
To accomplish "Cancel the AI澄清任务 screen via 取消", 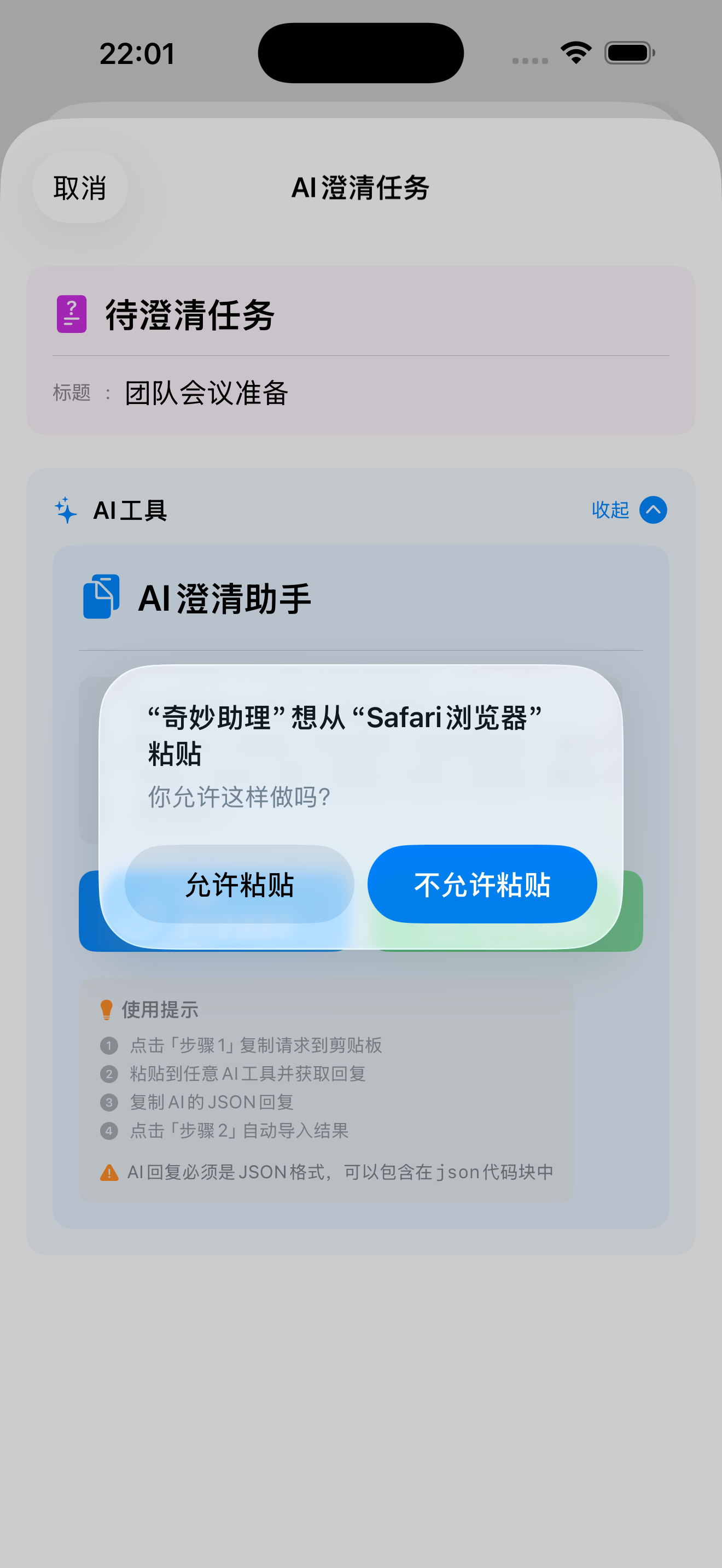I will click(80, 188).
